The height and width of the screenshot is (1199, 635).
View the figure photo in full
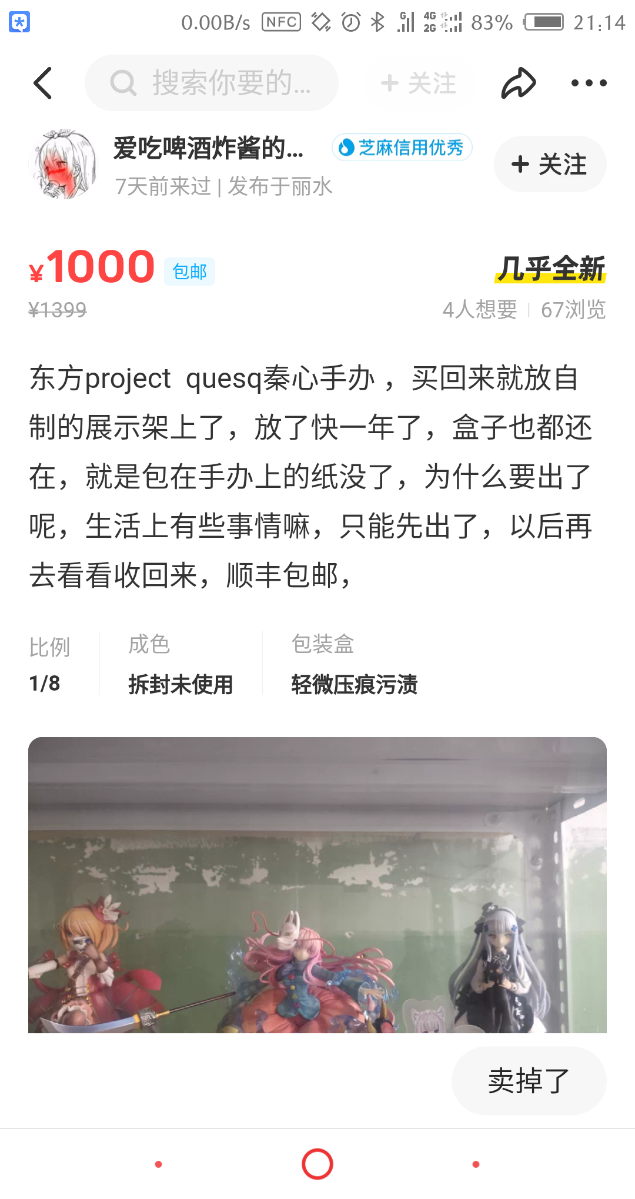click(317, 885)
